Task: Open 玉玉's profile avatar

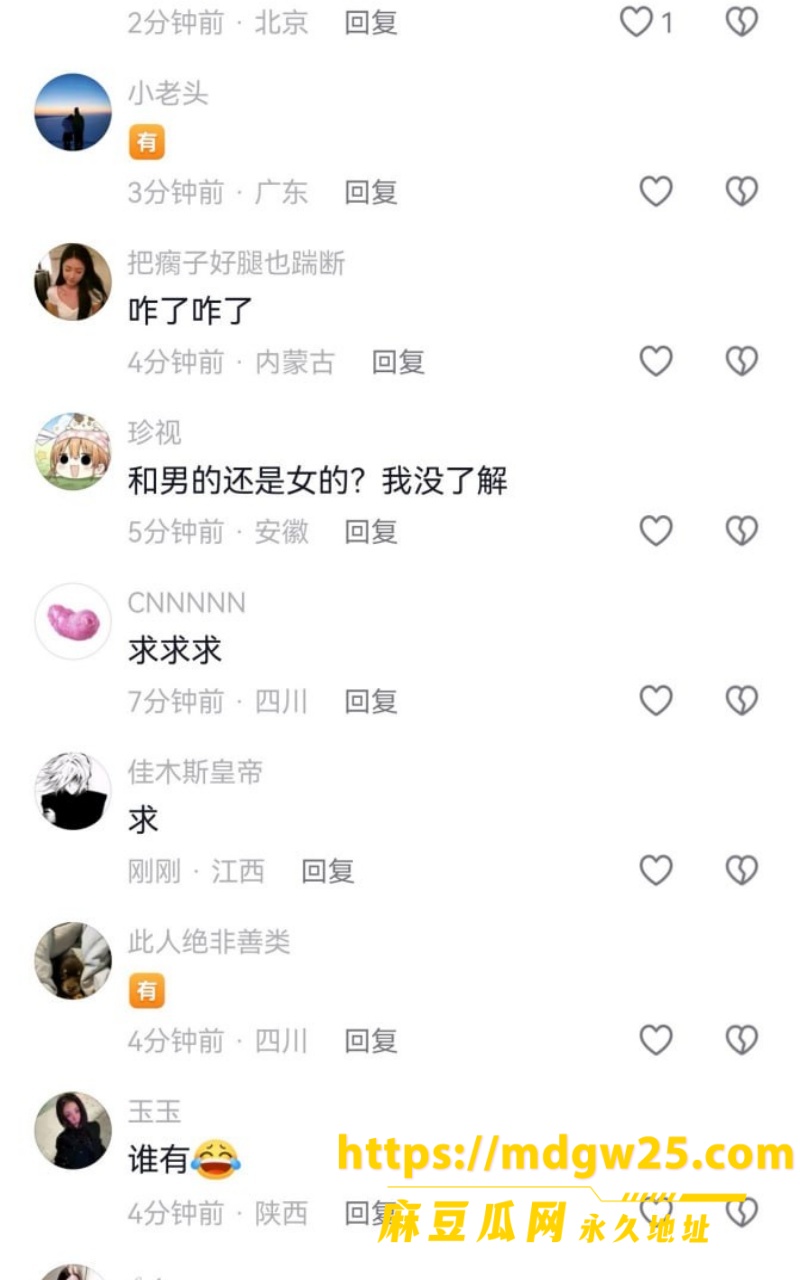Action: 73,1131
